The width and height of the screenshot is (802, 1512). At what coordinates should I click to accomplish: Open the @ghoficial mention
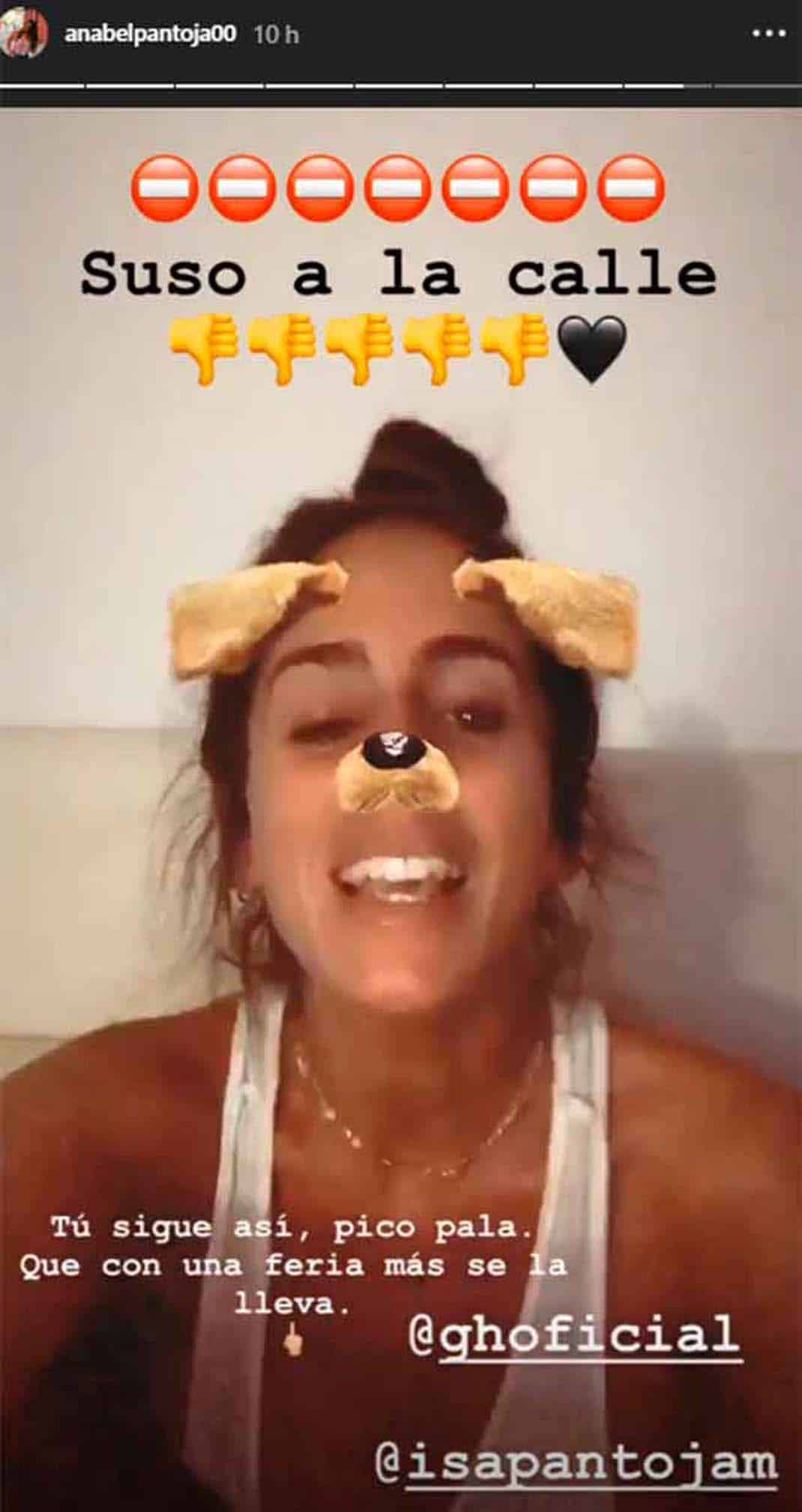point(574,1335)
